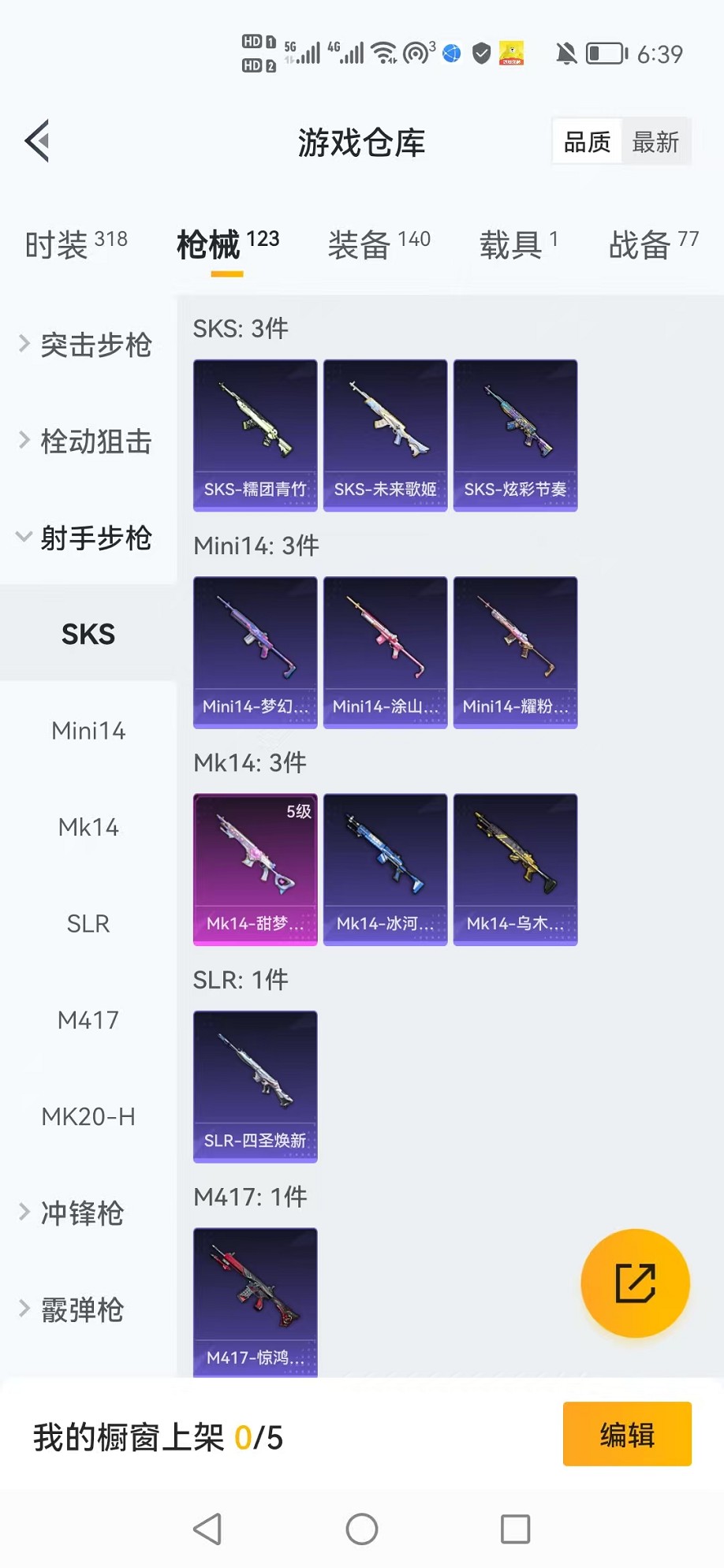Open the SKS-糯团青竹 skin

click(x=255, y=435)
